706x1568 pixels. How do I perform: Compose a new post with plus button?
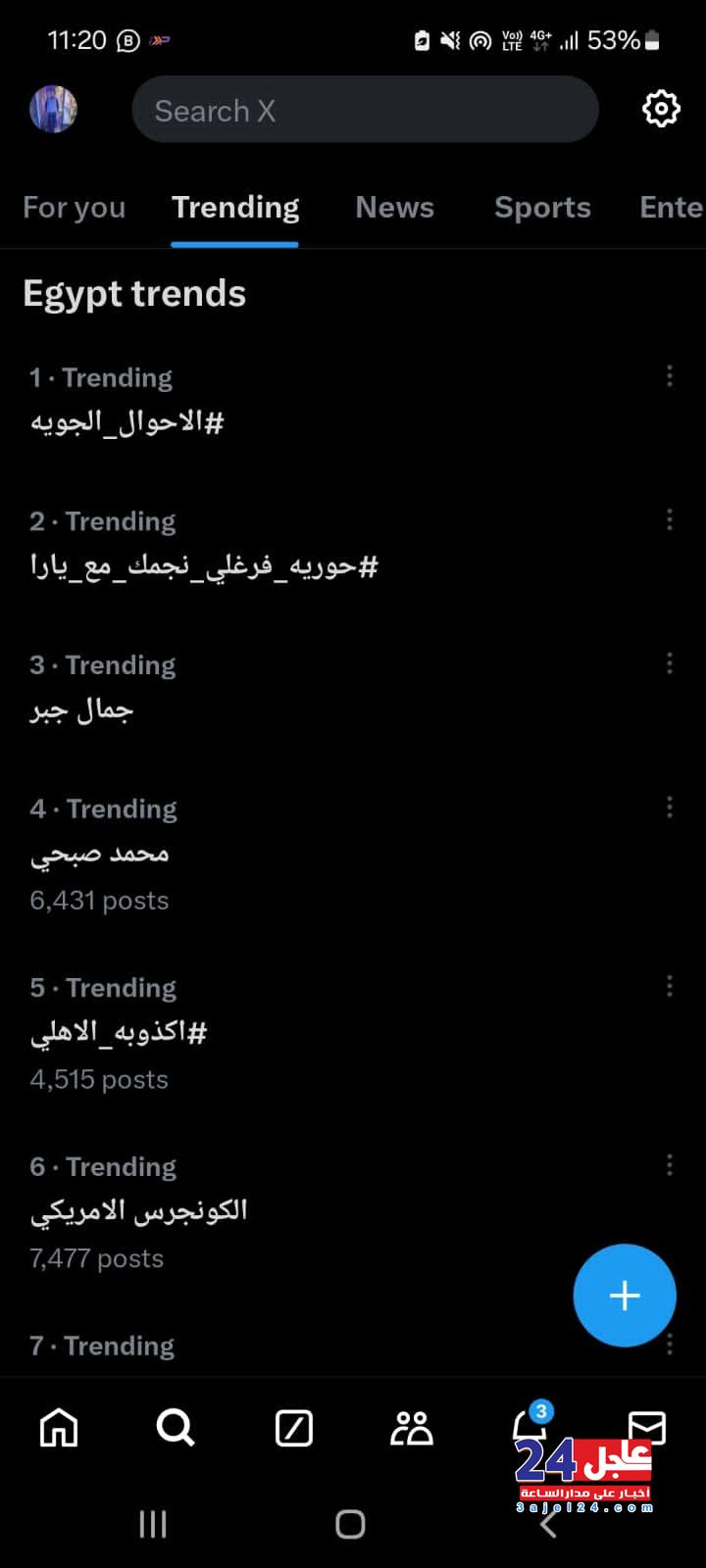pyautogui.click(x=625, y=1296)
